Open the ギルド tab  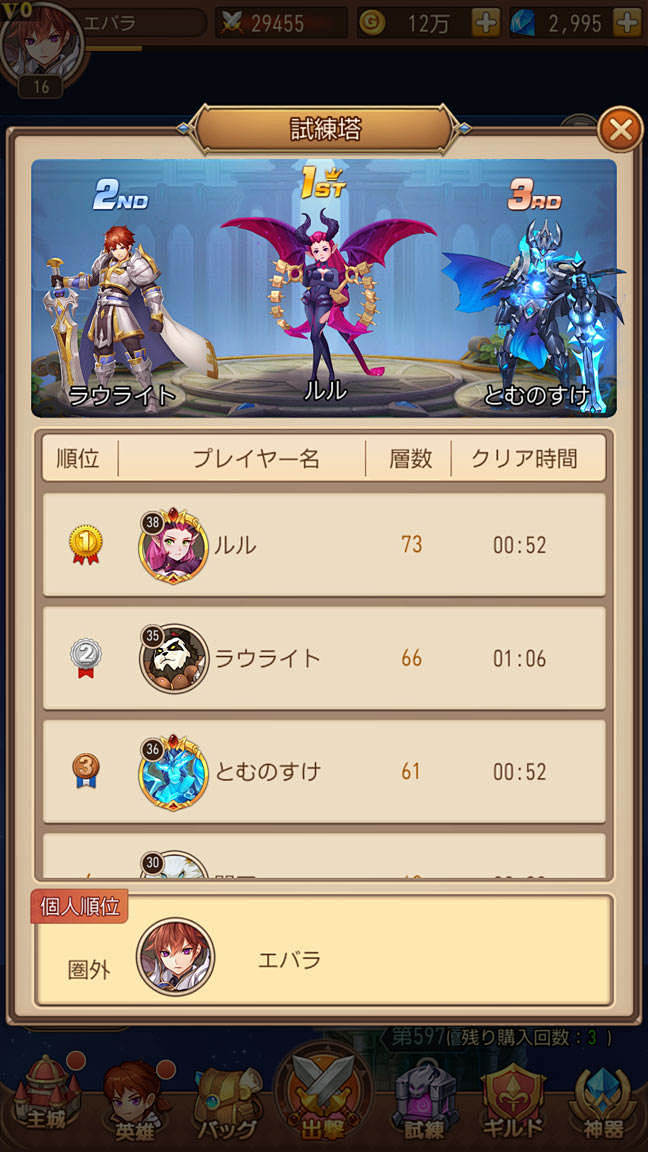514,1103
